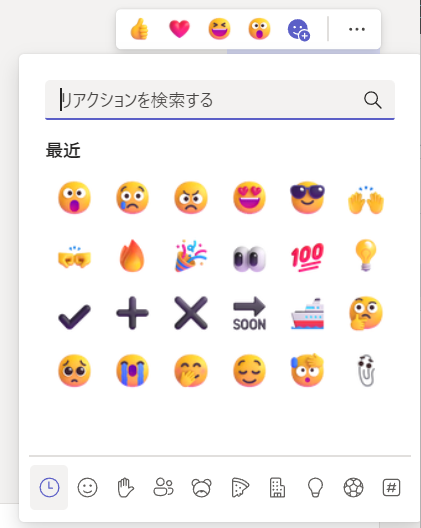This screenshot has height=528, width=421.
Task: React with the thumbs up emoji
Action: click(x=139, y=29)
